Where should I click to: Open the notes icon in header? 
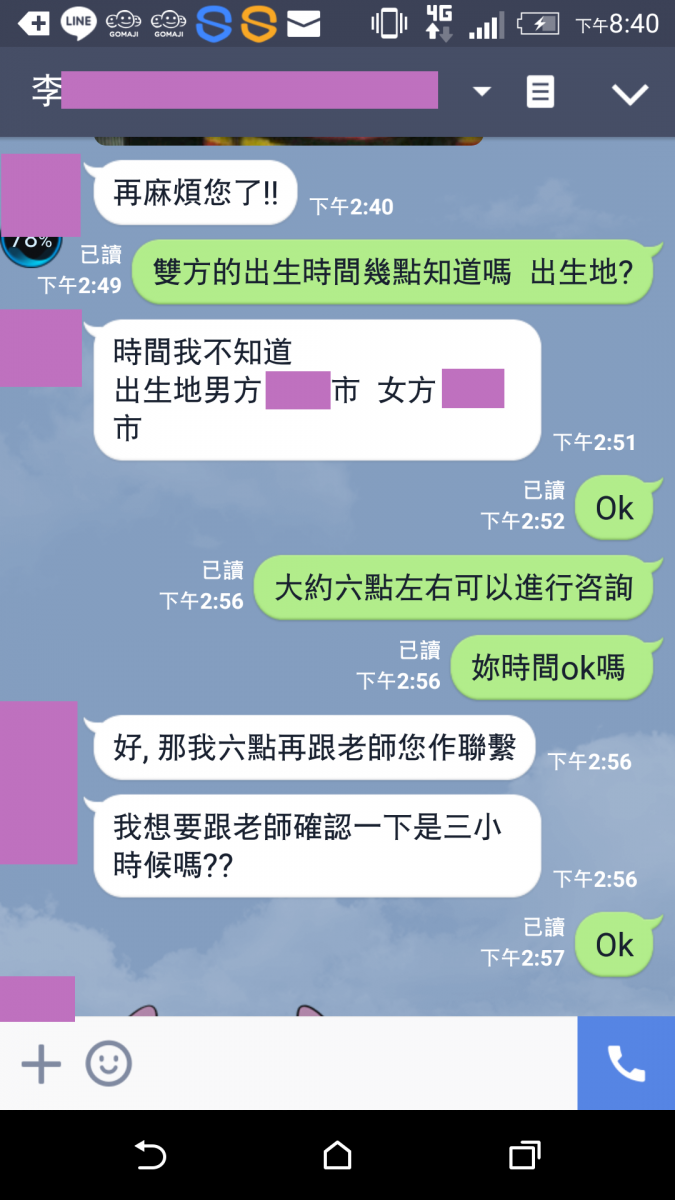tap(540, 93)
